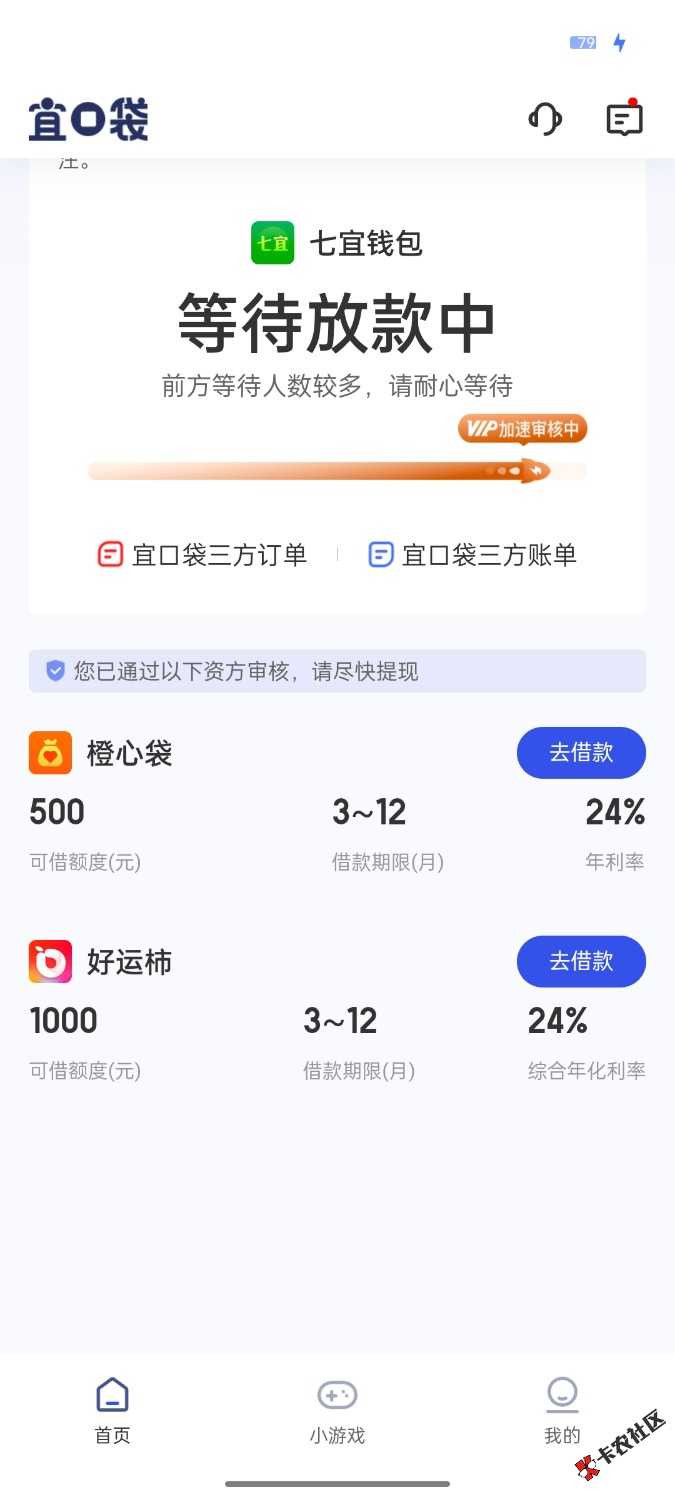
Task: Open customer service headset icon
Action: (x=545, y=119)
